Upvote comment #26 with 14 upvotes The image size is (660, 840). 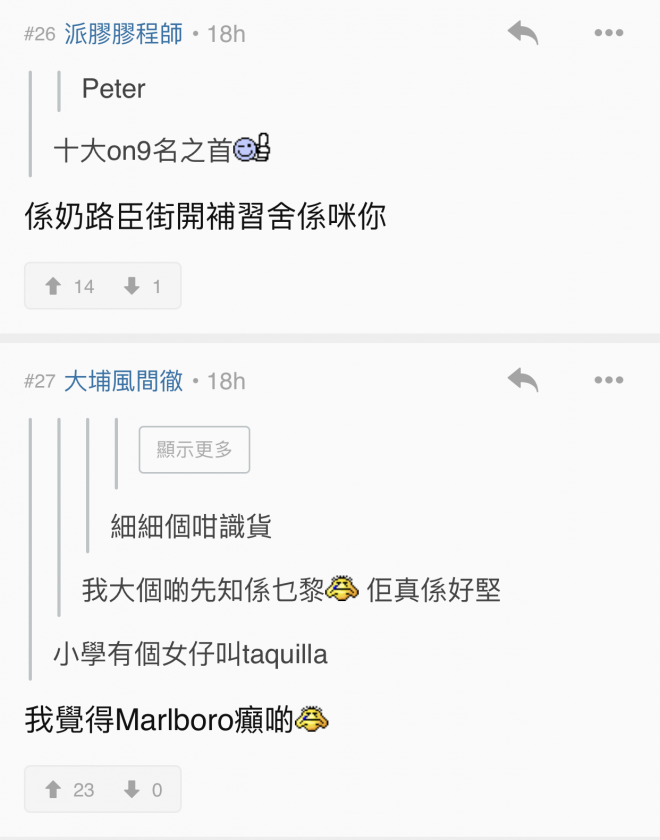[67, 287]
